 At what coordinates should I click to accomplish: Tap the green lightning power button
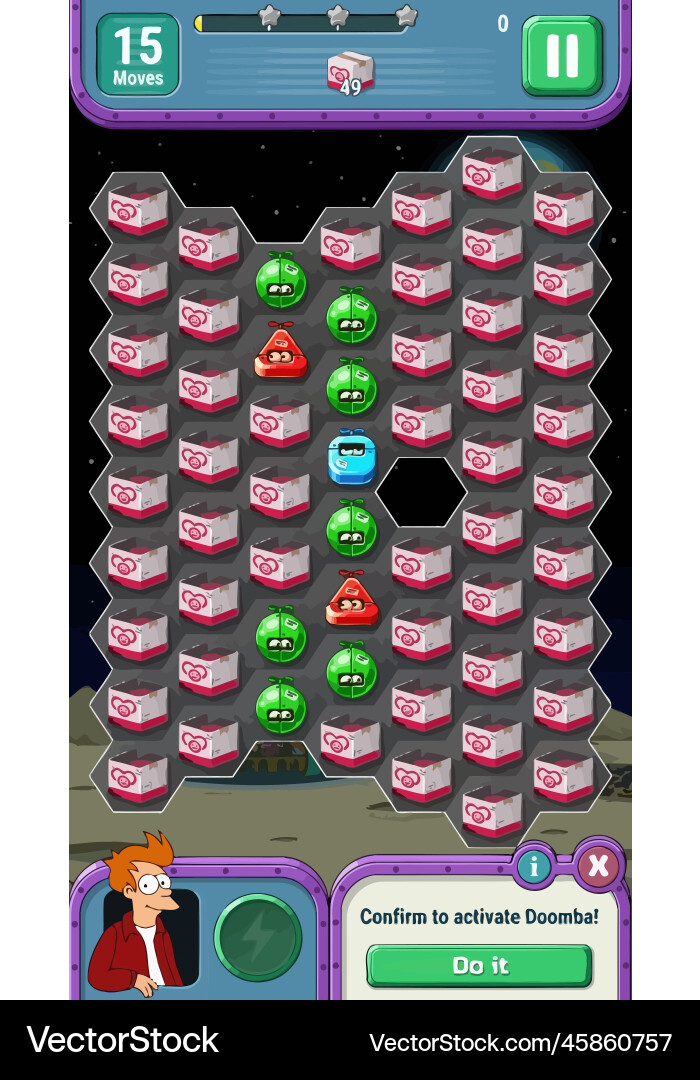258,937
